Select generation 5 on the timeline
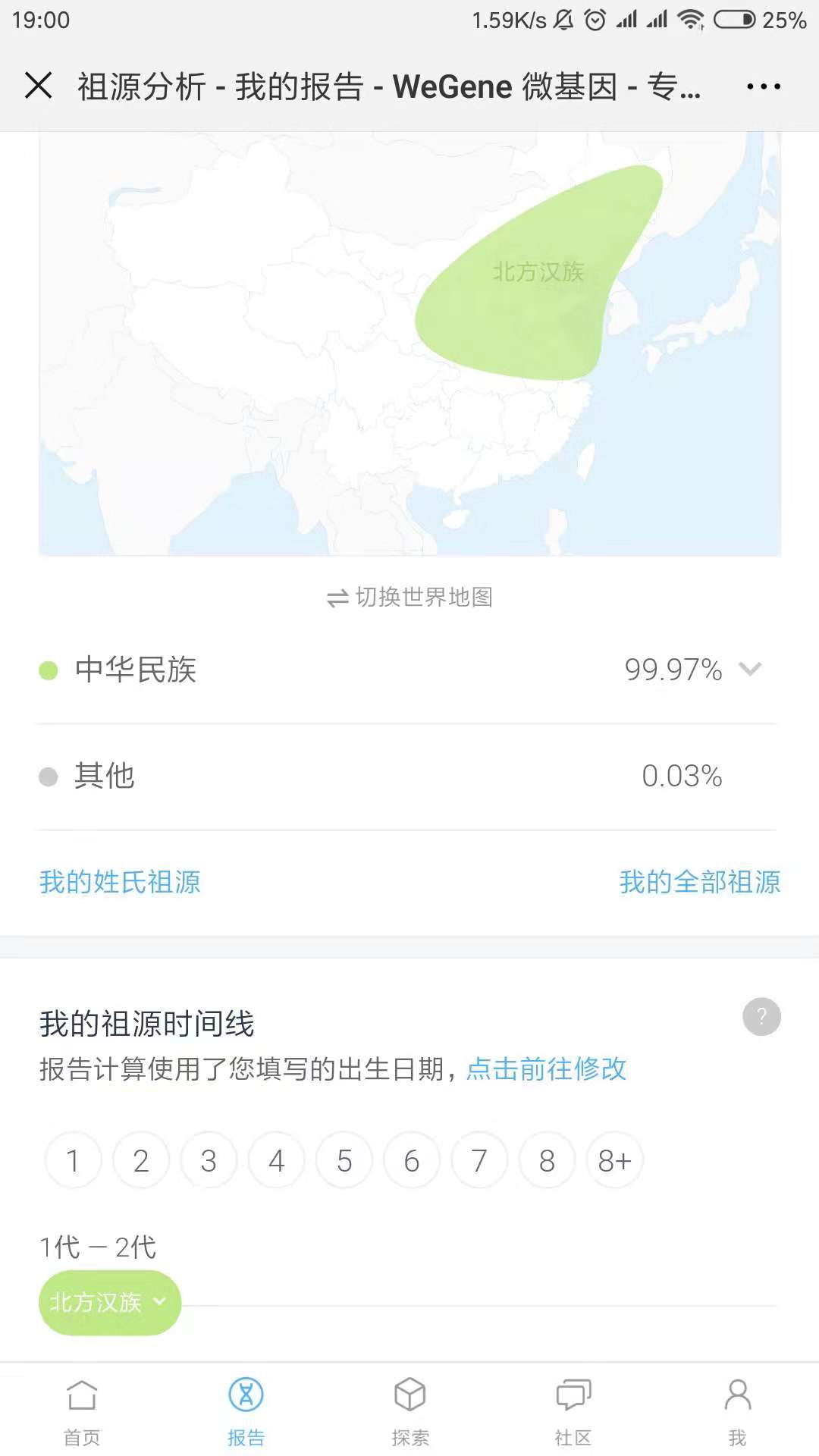The height and width of the screenshot is (1456, 819). [x=344, y=1160]
